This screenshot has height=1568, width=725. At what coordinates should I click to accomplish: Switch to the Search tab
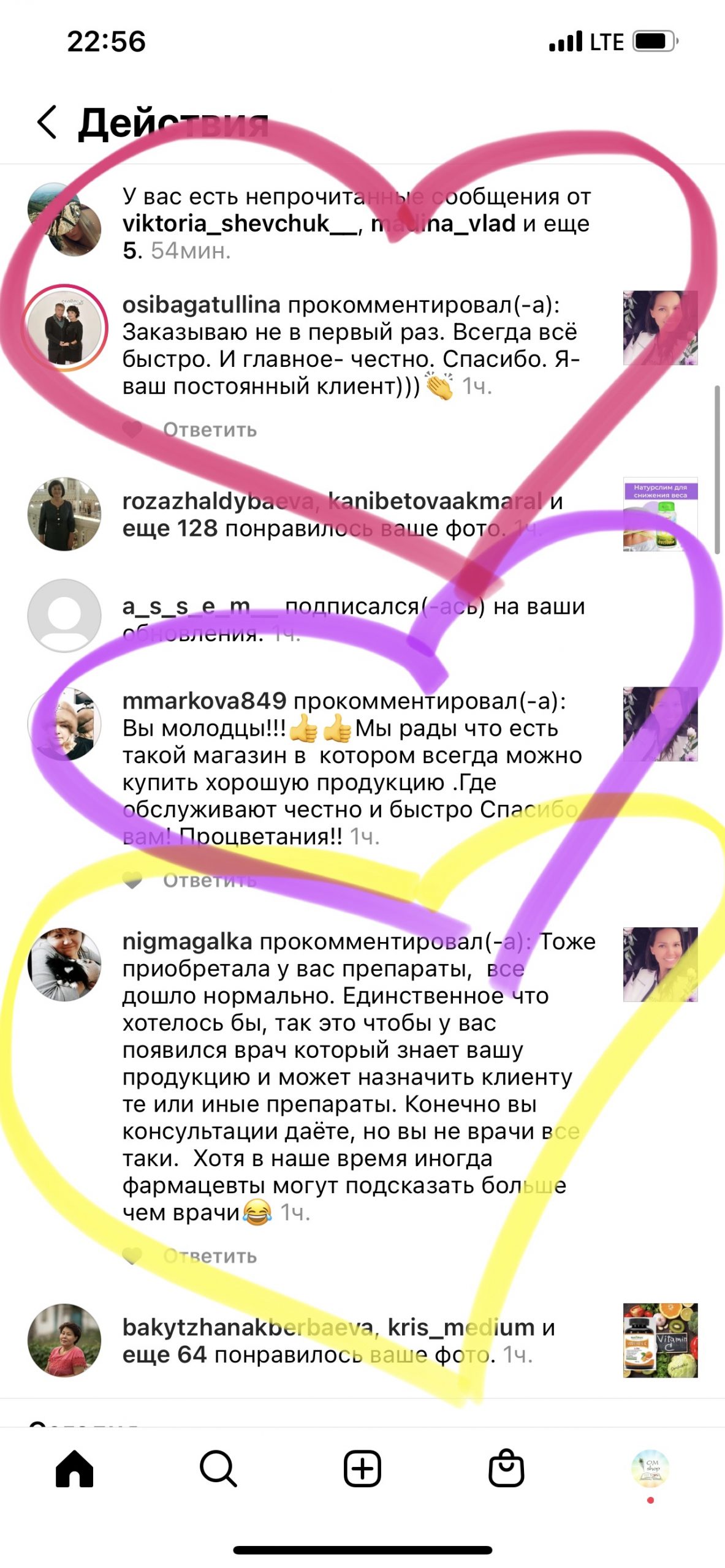click(x=218, y=1469)
